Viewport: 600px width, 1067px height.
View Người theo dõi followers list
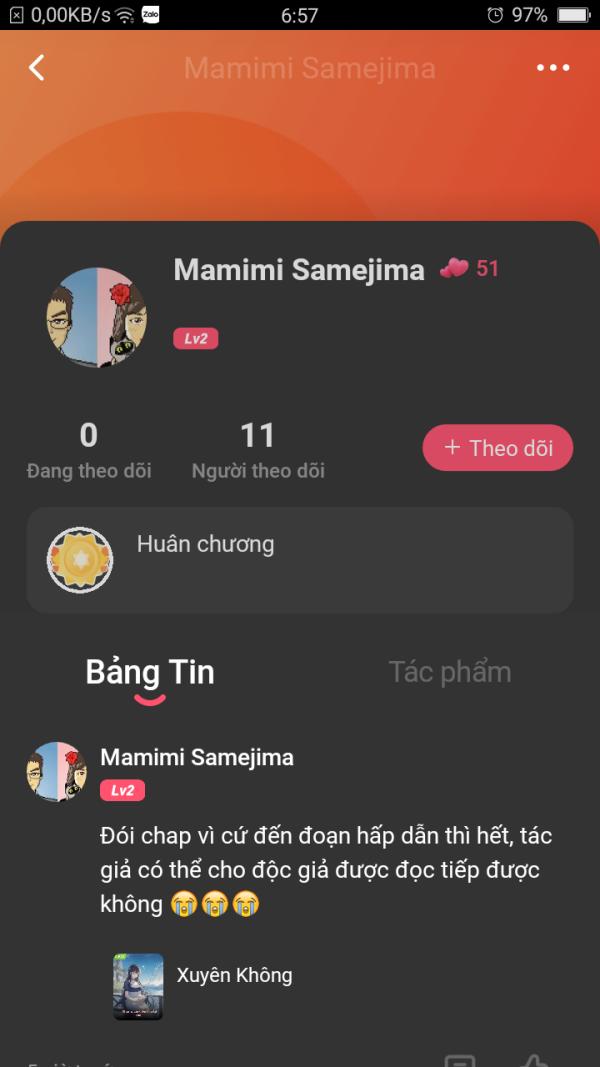click(258, 450)
